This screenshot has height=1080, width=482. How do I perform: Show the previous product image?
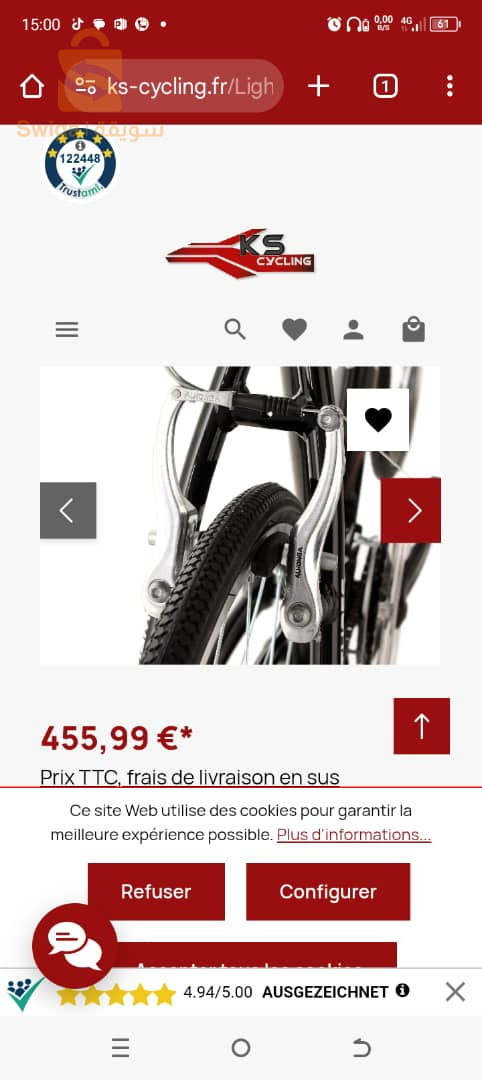point(67,510)
